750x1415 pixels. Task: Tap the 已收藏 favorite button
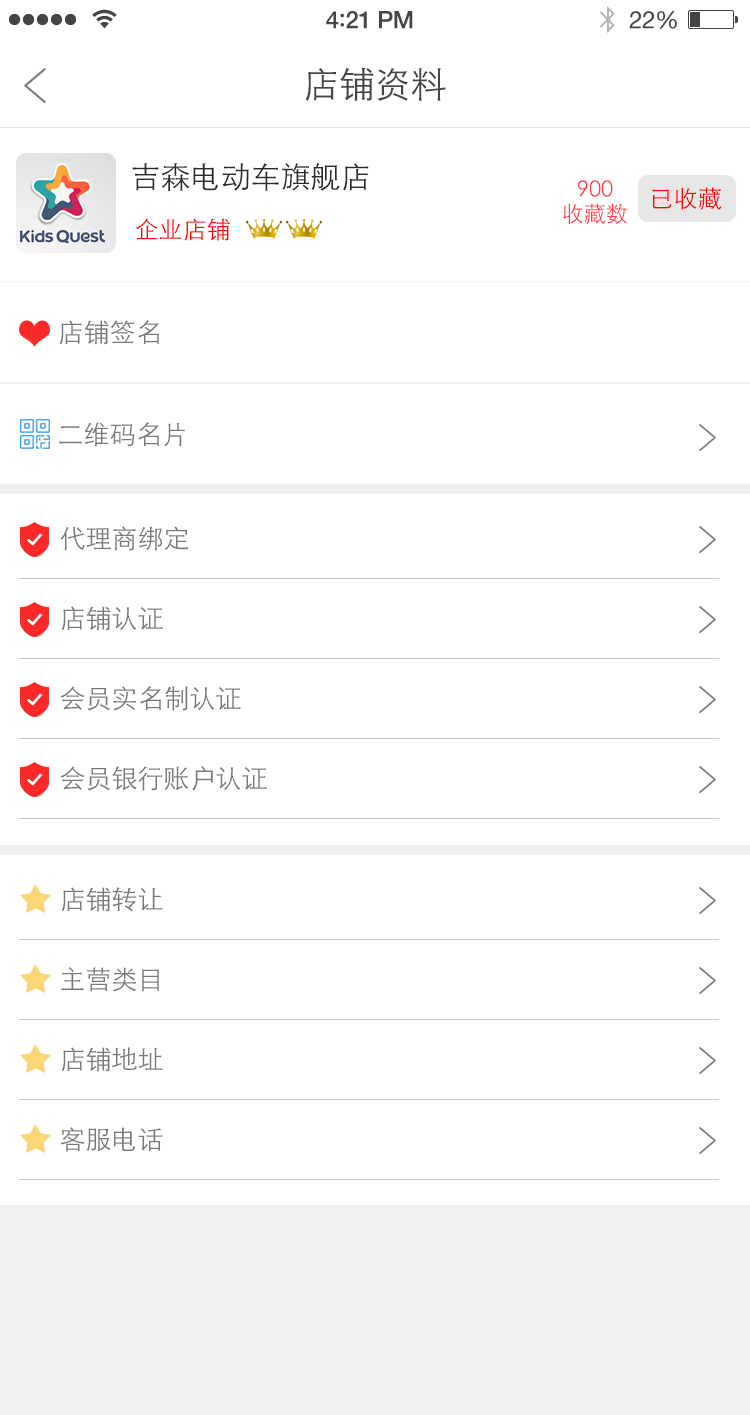686,199
